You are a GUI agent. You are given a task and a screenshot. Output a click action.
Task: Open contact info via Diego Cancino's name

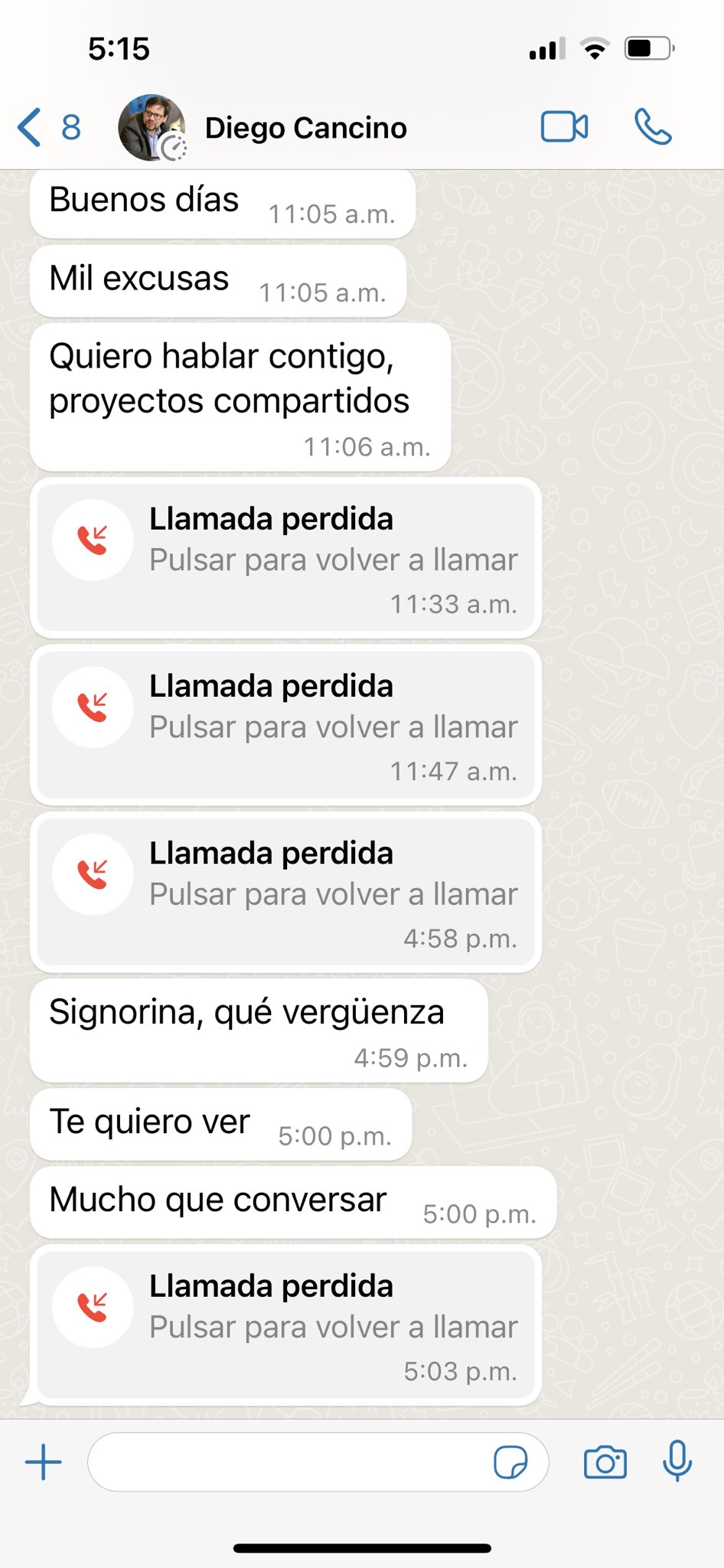click(x=305, y=127)
